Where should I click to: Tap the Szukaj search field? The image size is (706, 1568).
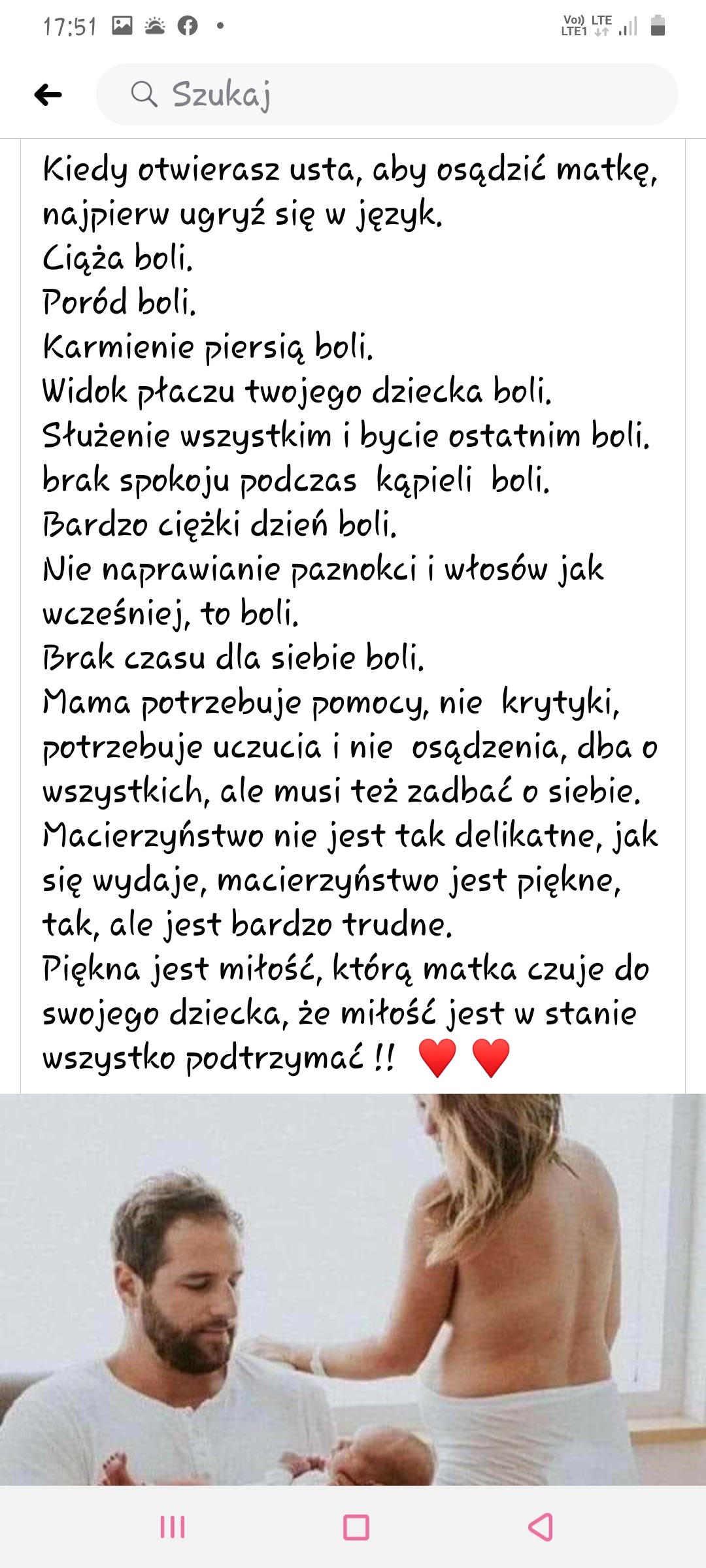387,95
